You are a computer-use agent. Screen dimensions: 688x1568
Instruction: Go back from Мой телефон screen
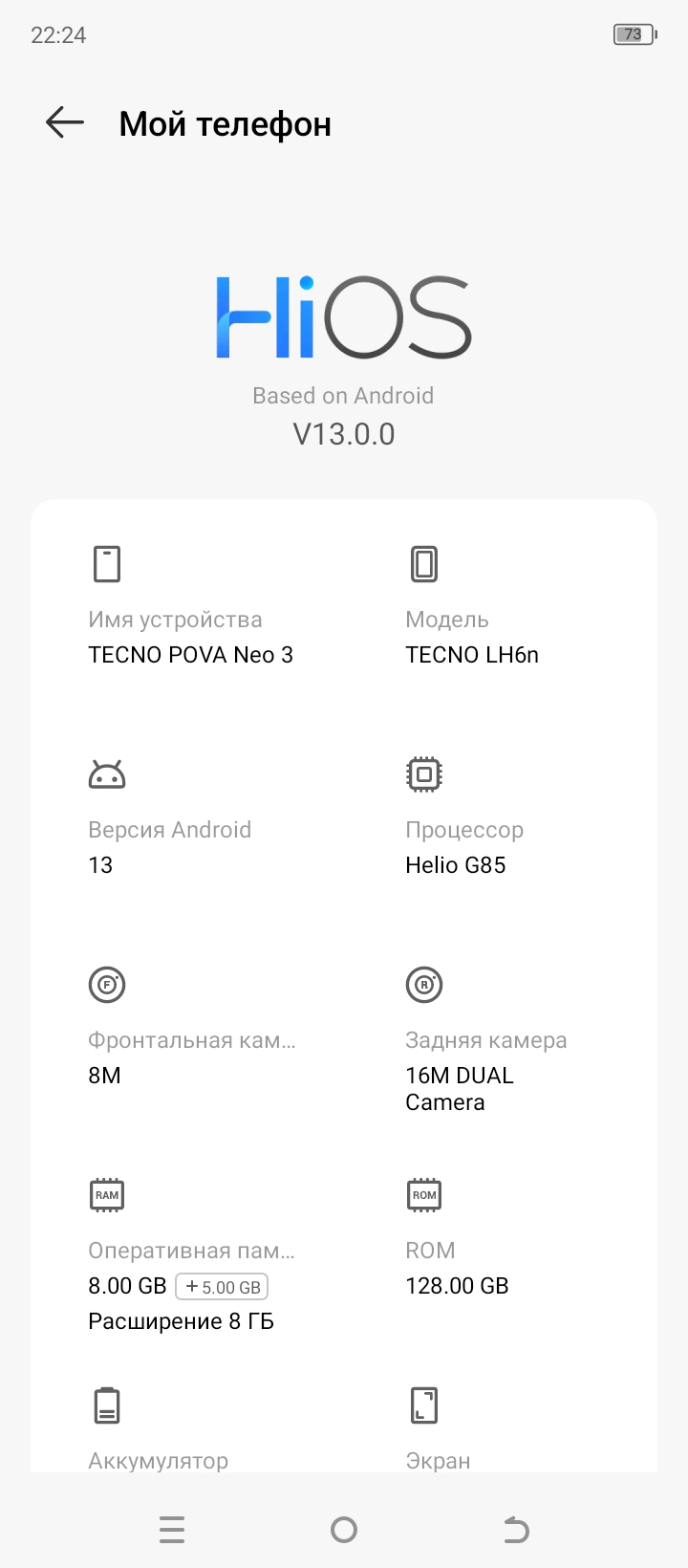pyautogui.click(x=65, y=123)
